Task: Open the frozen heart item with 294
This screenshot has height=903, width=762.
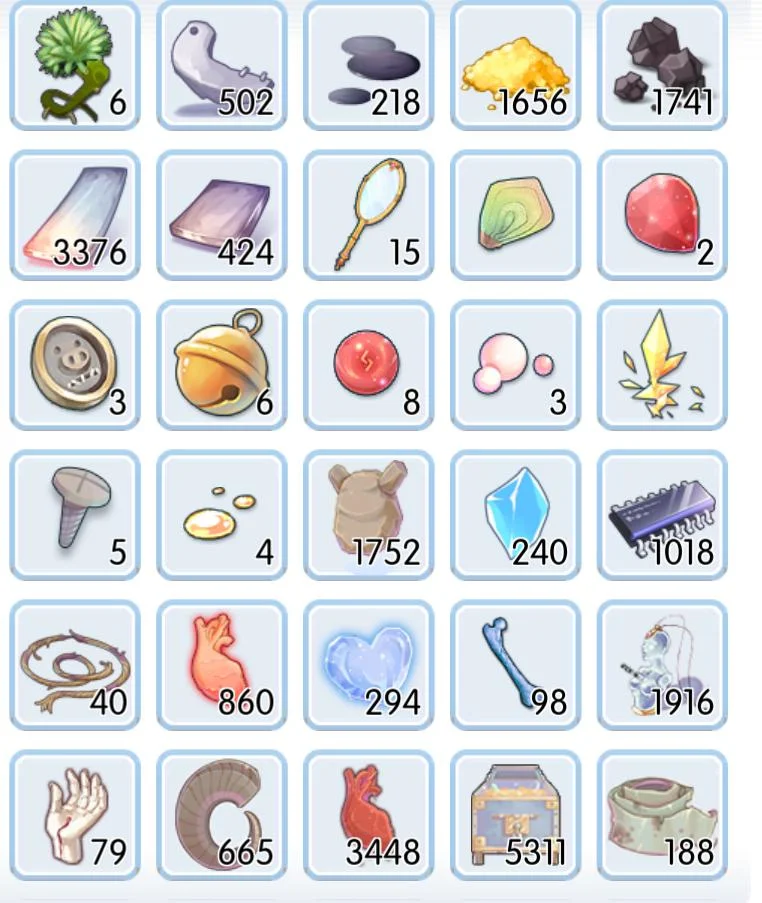Action: (x=369, y=665)
